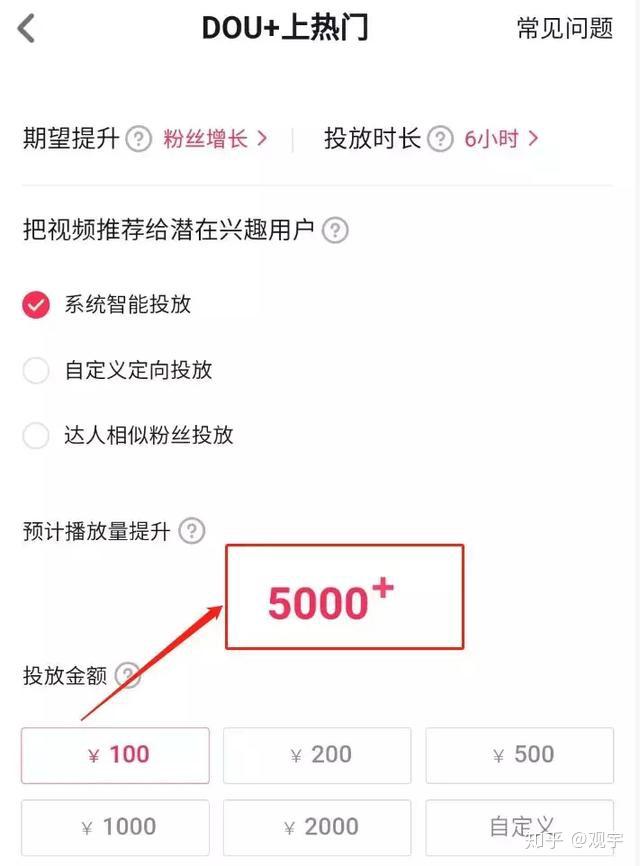The width and height of the screenshot is (640, 866).
Task: Open 自定义 custom amount option
Action: [x=519, y=827]
